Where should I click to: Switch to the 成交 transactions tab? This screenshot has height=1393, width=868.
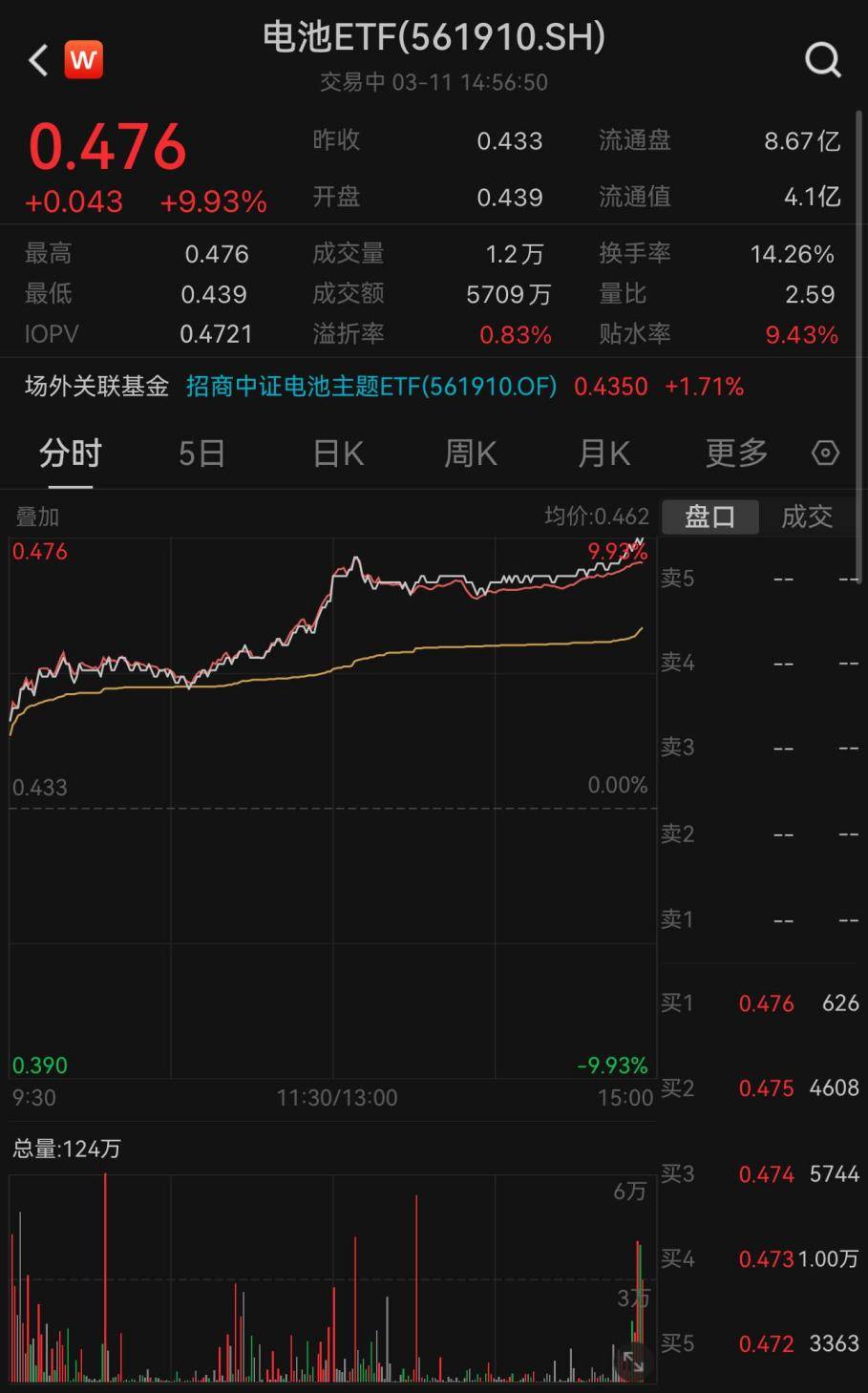tap(805, 517)
